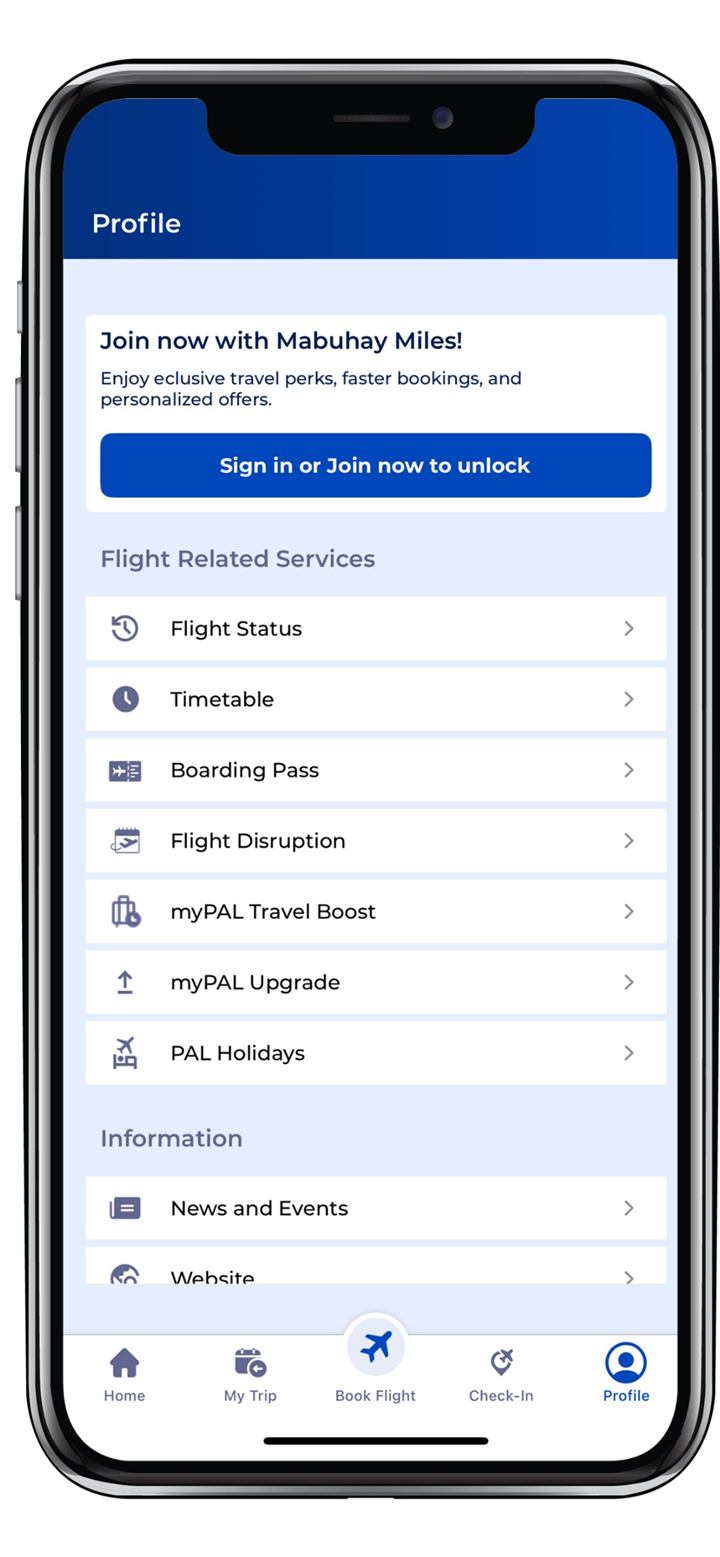720x1557 pixels.
Task: Go to PAL Holidays
Action: (x=375, y=1053)
